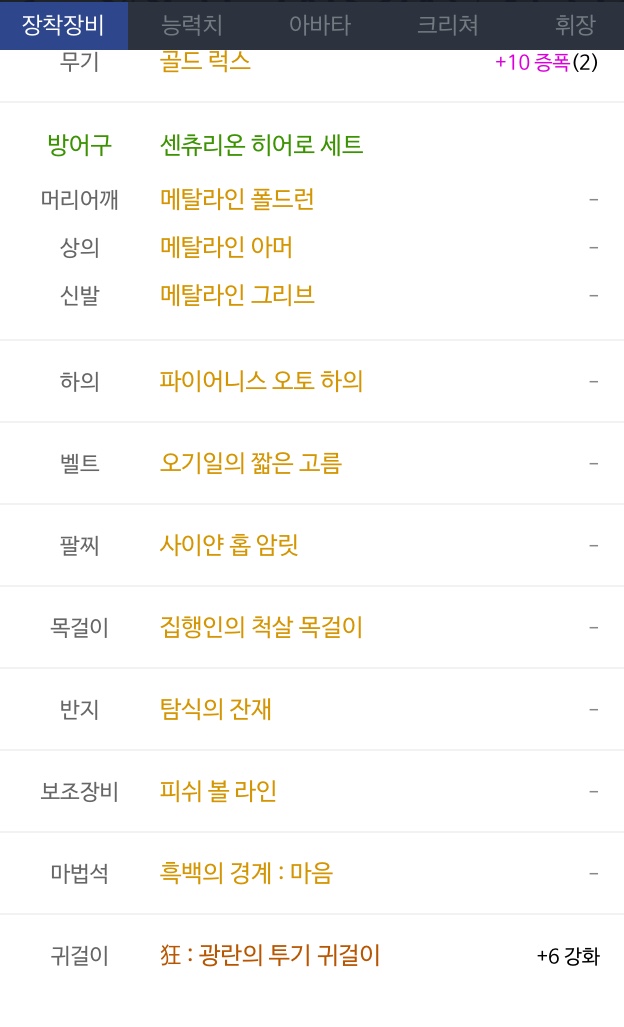Image resolution: width=624 pixels, height=1027 pixels.
Task: View ring item 탐식의 잔재
Action: (x=215, y=709)
